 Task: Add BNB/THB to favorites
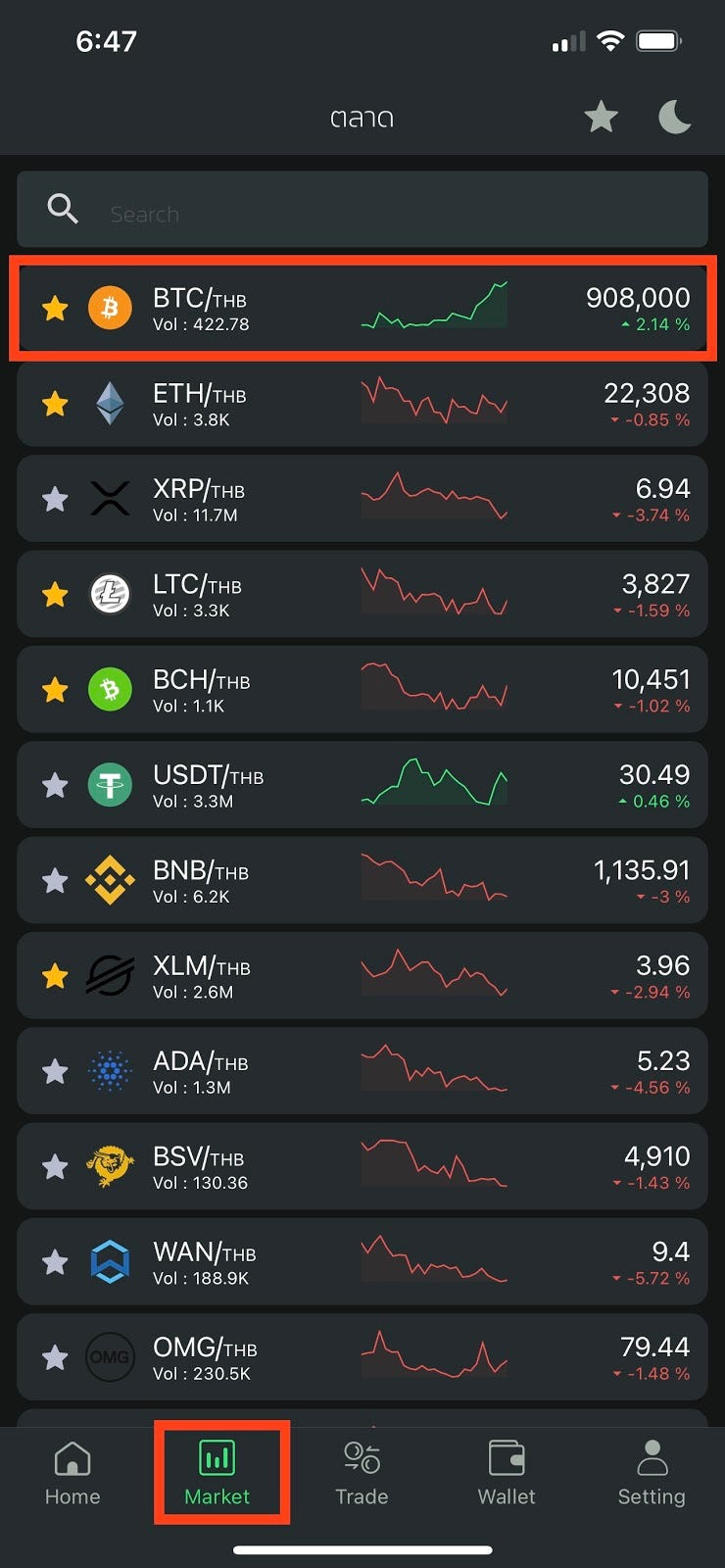pyautogui.click(x=55, y=881)
